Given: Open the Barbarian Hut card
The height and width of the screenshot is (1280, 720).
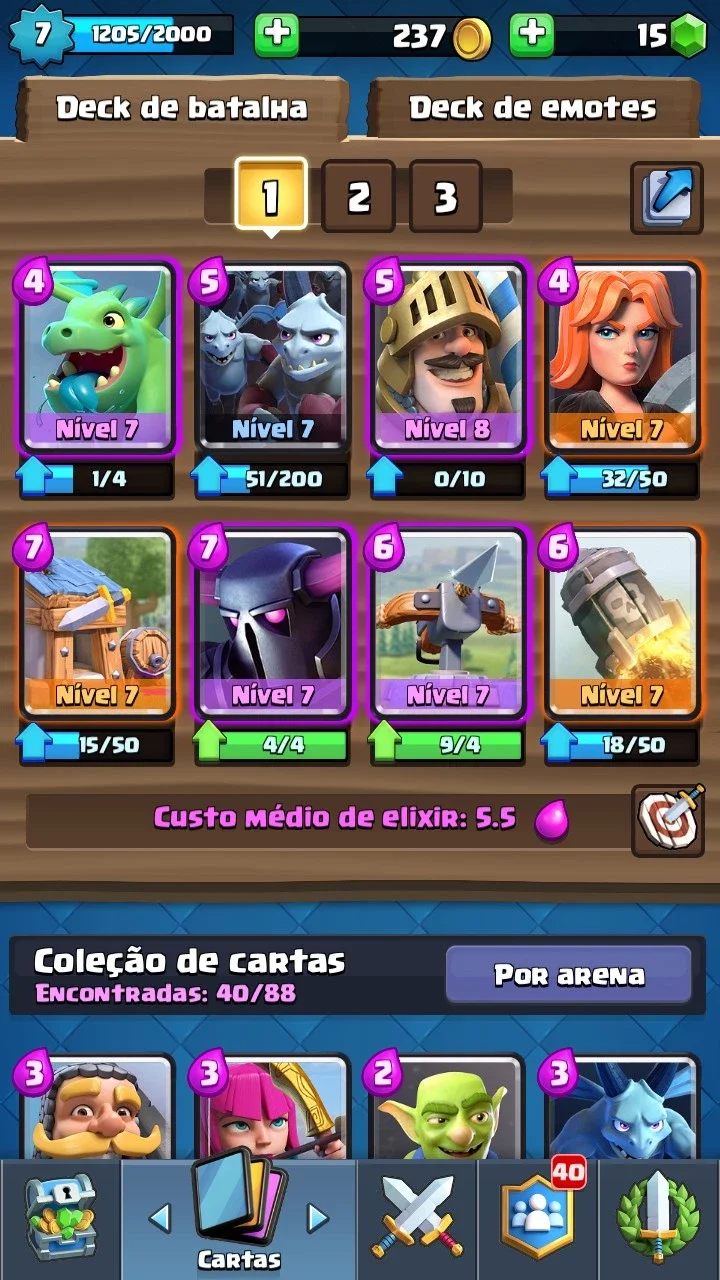Looking at the screenshot, I should coord(96,623).
